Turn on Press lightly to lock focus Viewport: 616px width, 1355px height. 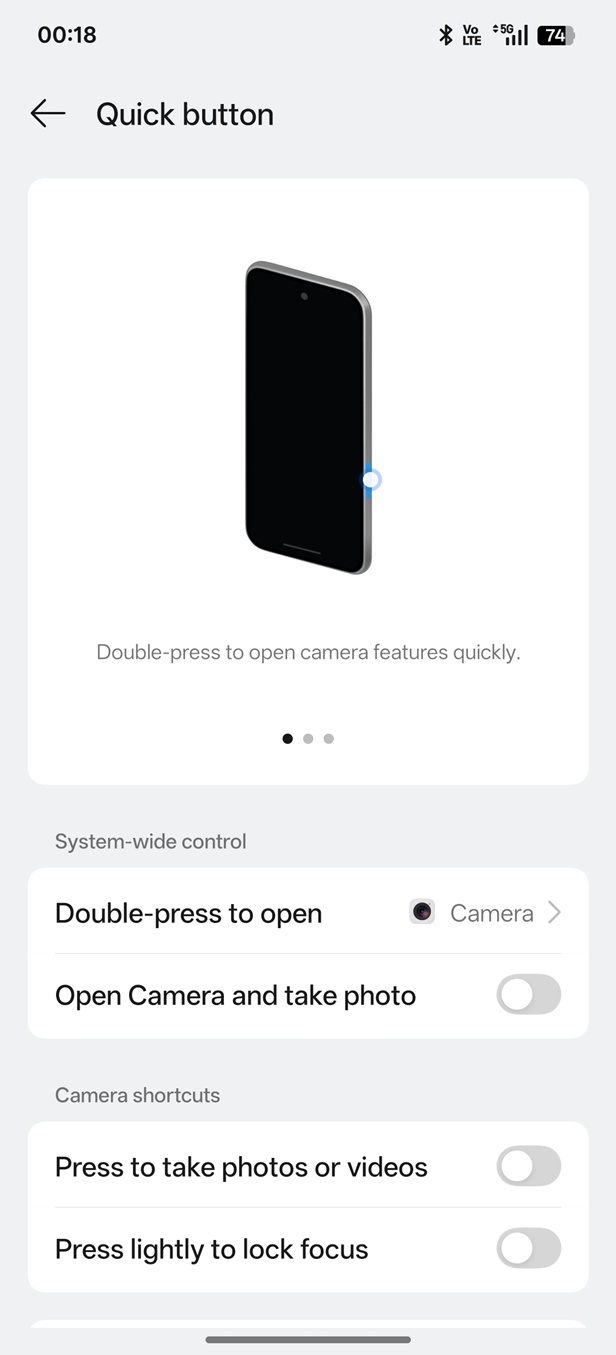click(528, 1248)
